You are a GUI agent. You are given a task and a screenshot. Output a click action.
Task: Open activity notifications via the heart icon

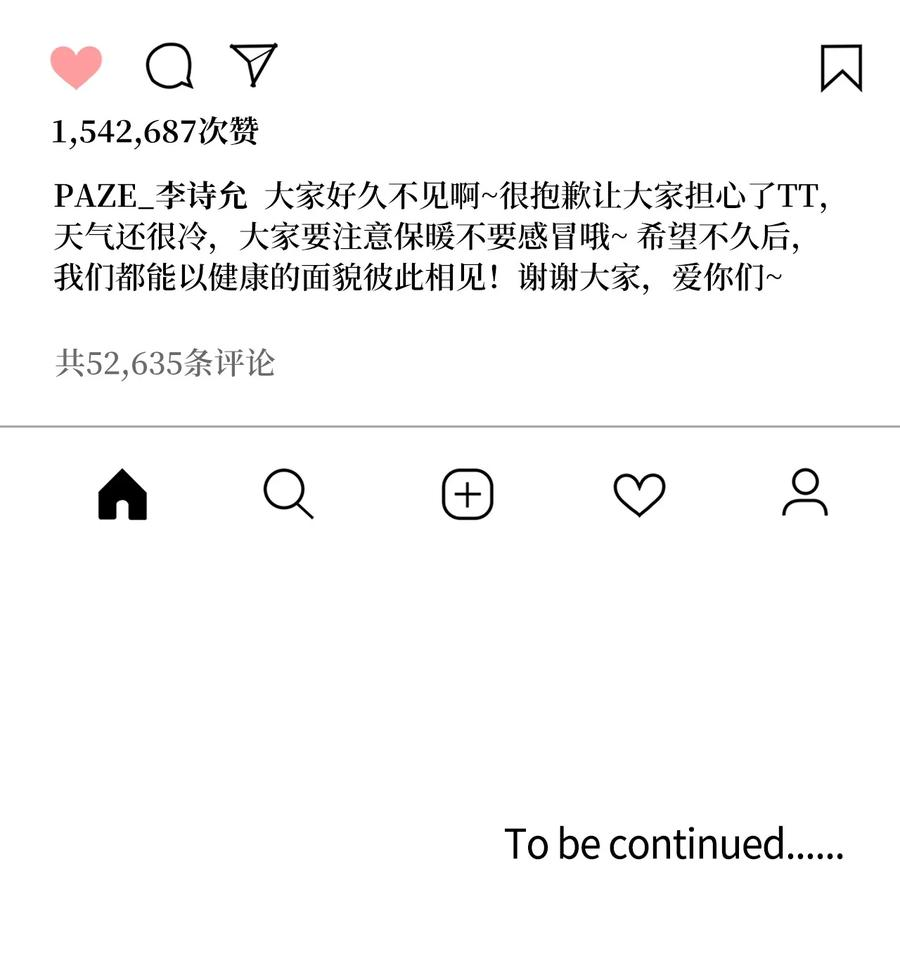pos(641,494)
